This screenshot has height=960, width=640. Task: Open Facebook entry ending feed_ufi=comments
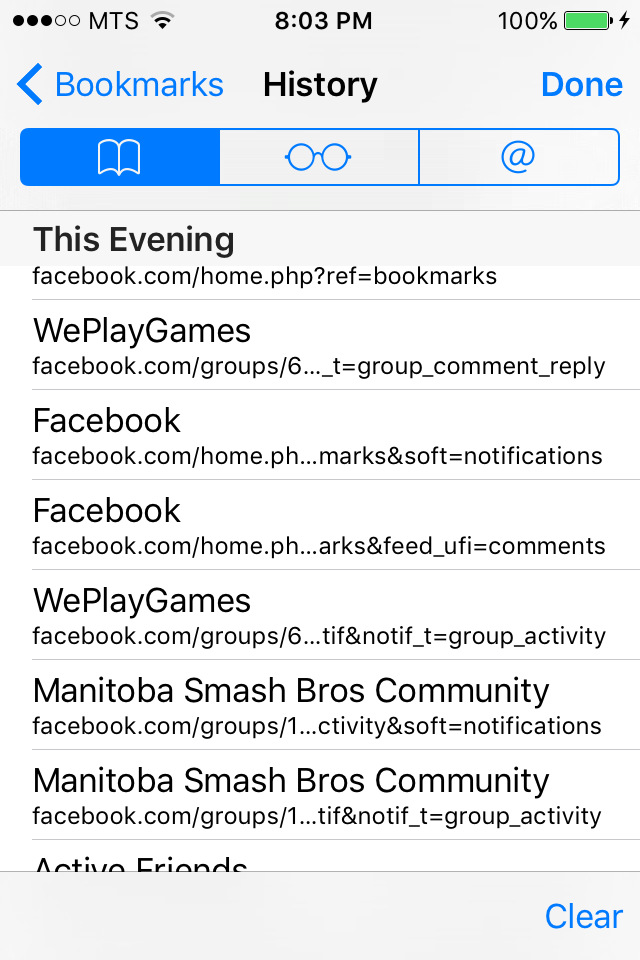pyautogui.click(x=320, y=526)
